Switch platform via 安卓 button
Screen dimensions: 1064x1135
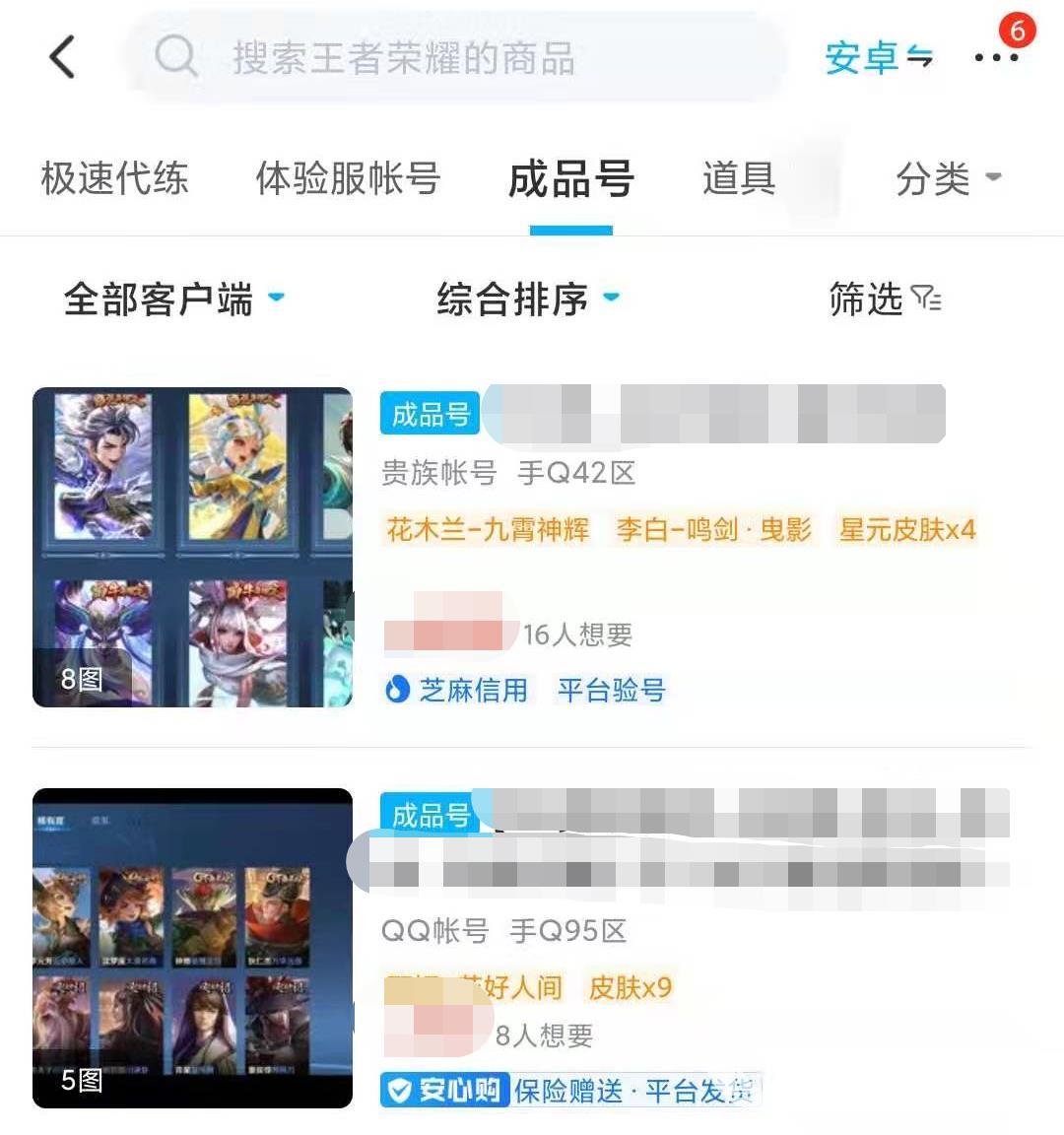(x=878, y=58)
